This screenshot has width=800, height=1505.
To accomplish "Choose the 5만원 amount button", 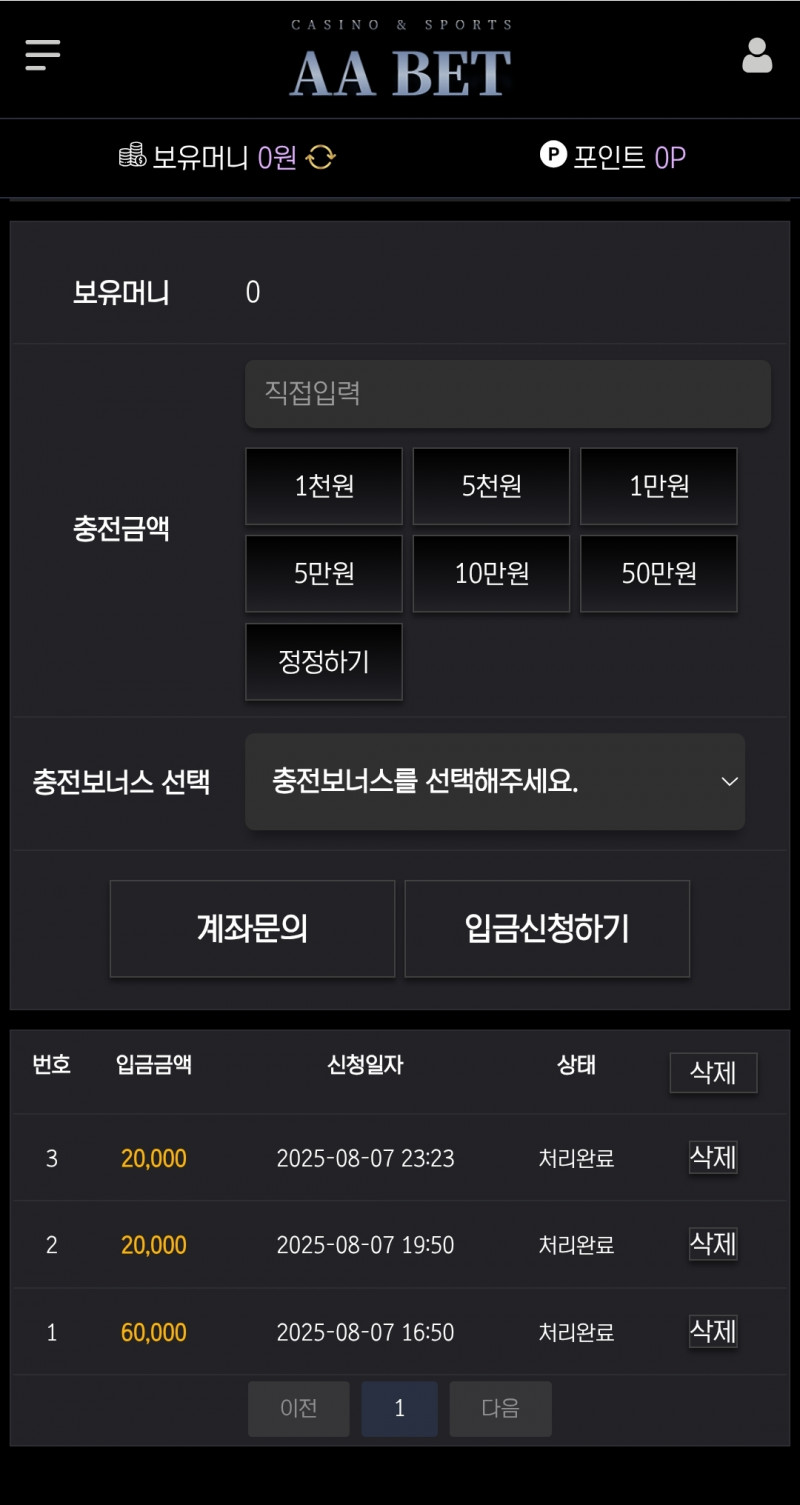I will 324,573.
